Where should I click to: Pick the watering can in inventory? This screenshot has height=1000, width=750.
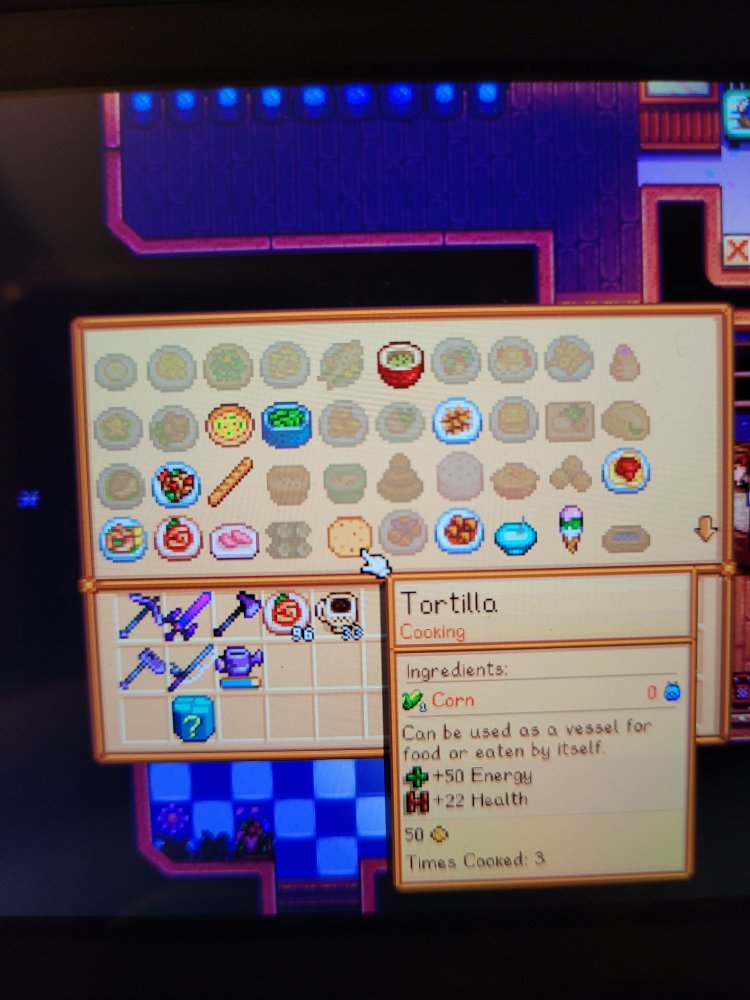click(x=236, y=666)
